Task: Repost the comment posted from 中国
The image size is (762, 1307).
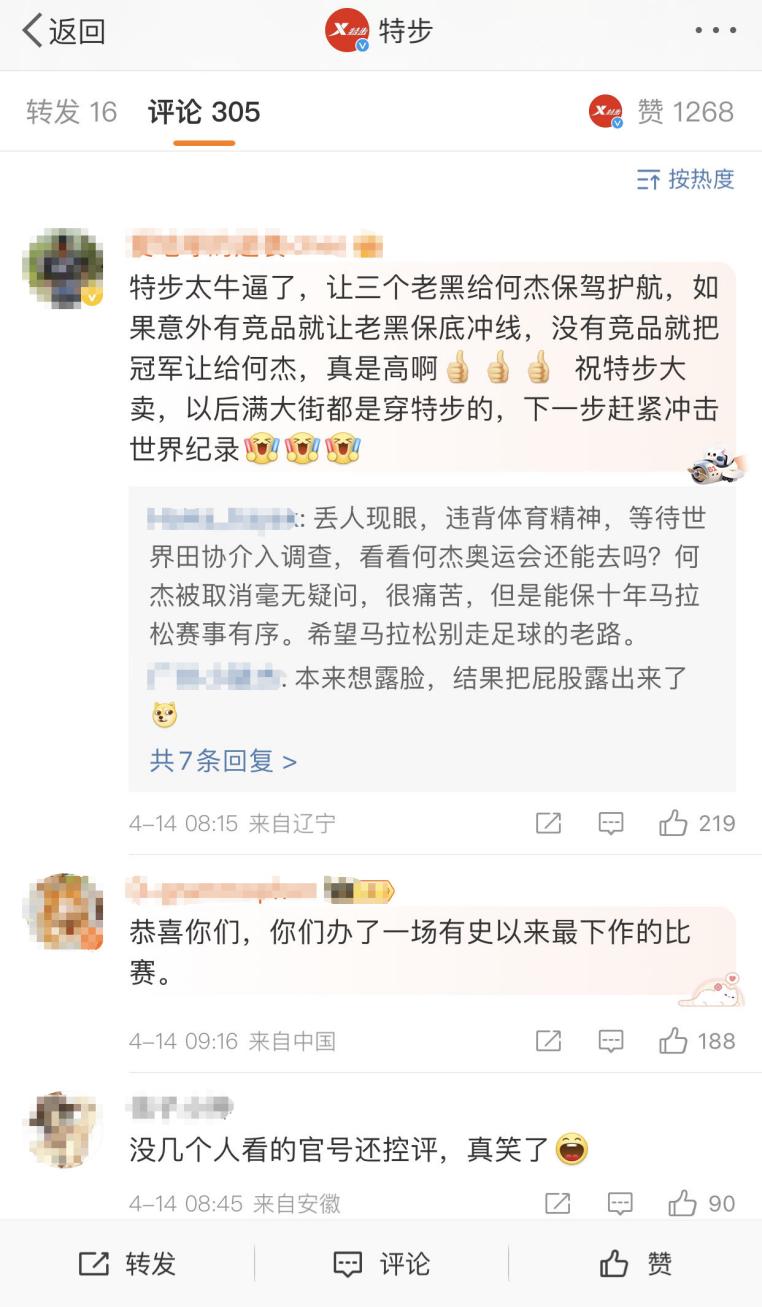Action: pos(548,1041)
